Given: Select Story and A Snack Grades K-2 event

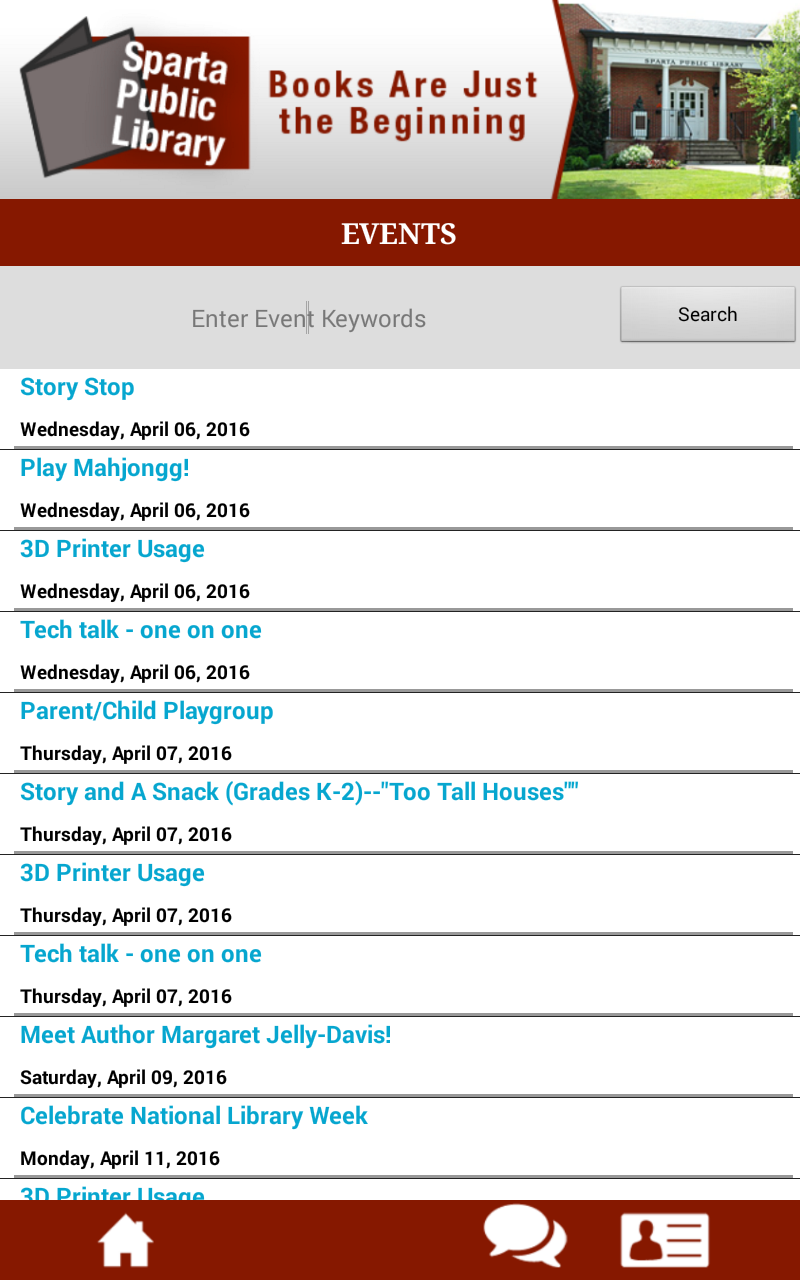Looking at the screenshot, I should click(x=297, y=792).
